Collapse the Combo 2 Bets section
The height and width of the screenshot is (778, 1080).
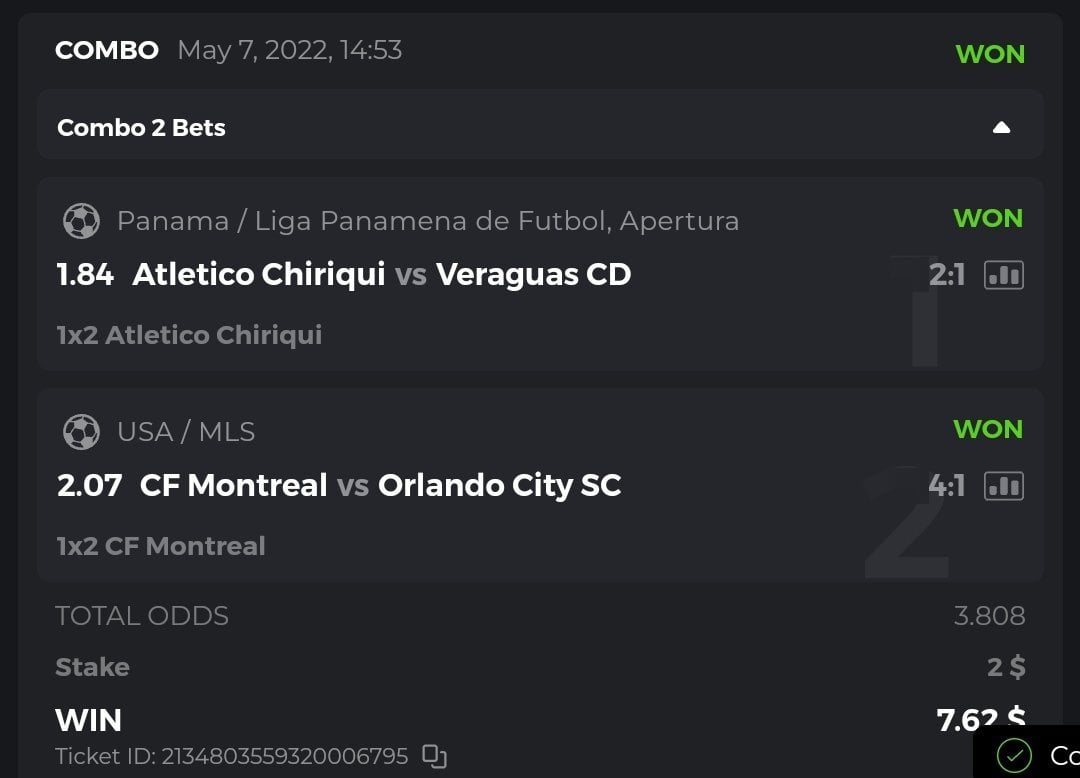1001,128
